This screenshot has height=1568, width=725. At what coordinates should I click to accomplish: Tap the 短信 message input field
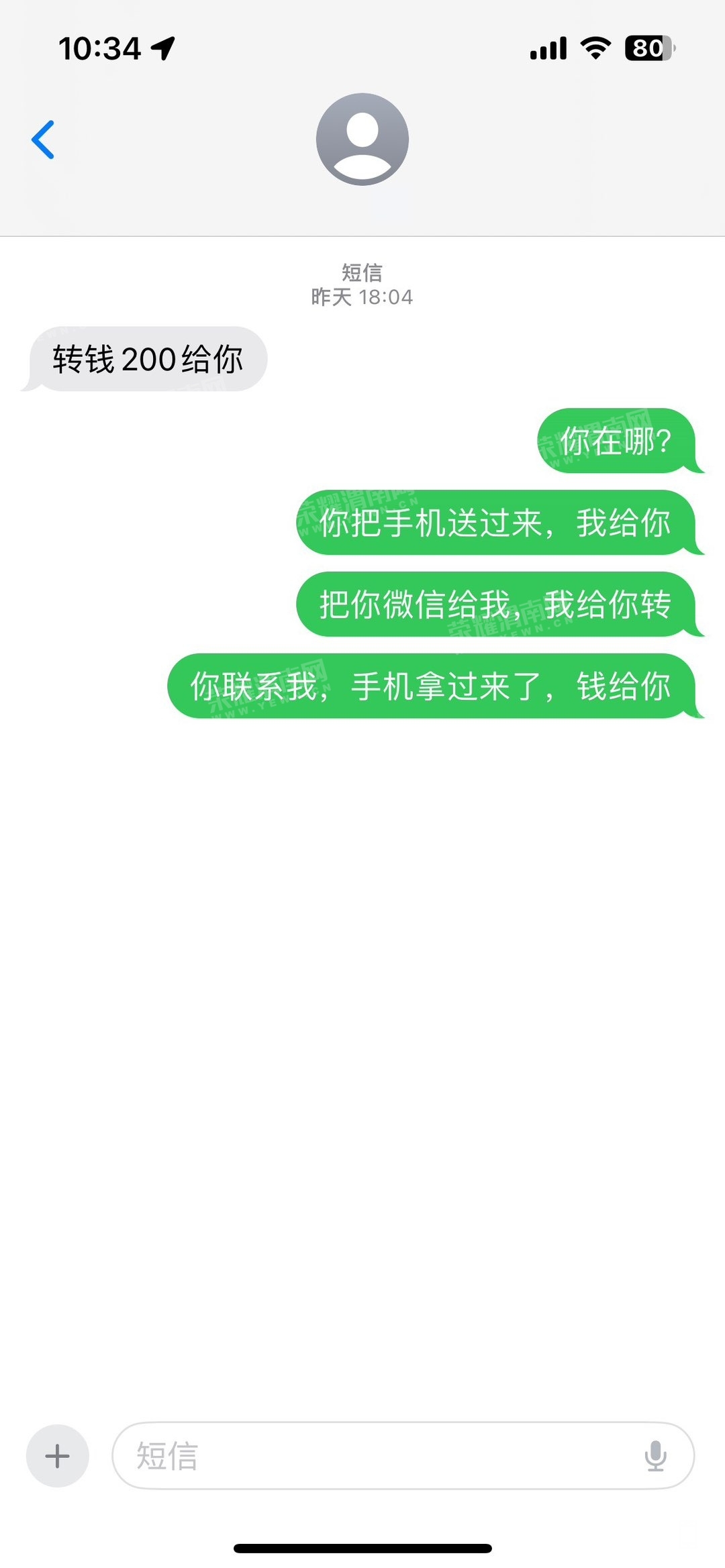point(376,1455)
